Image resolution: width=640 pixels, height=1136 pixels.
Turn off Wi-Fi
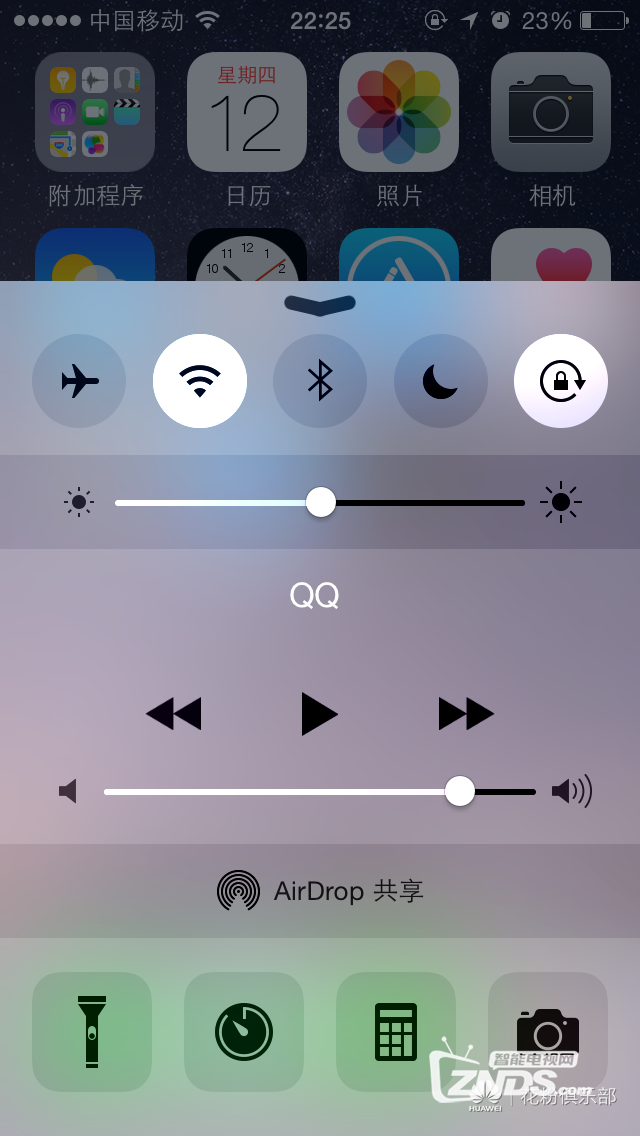point(200,381)
